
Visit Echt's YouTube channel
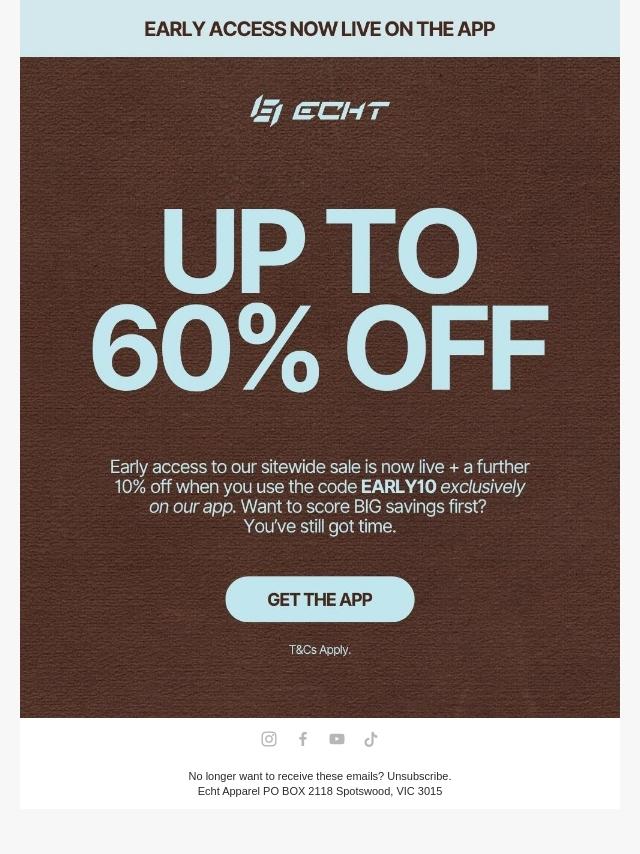click(x=337, y=739)
